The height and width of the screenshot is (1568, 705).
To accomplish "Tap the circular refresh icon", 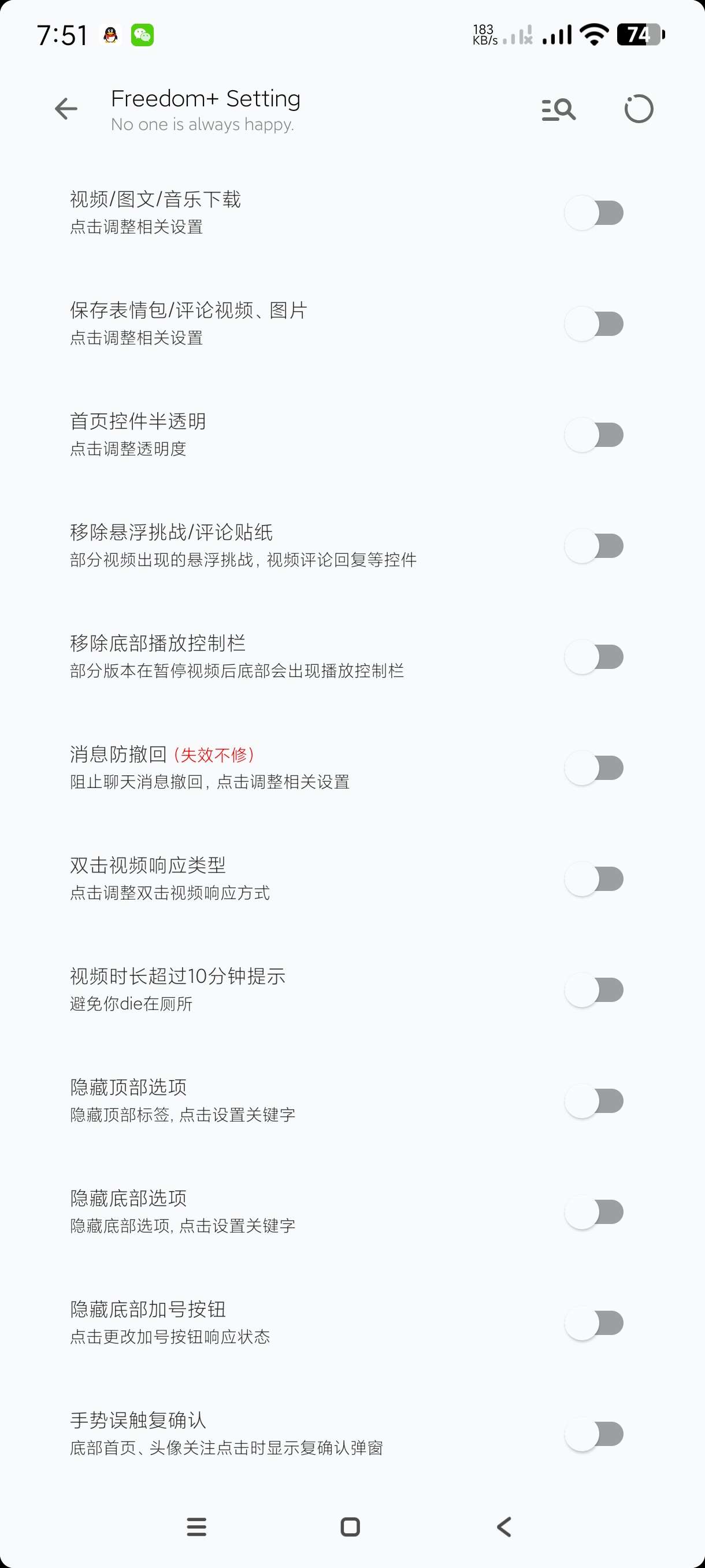I will 638,110.
